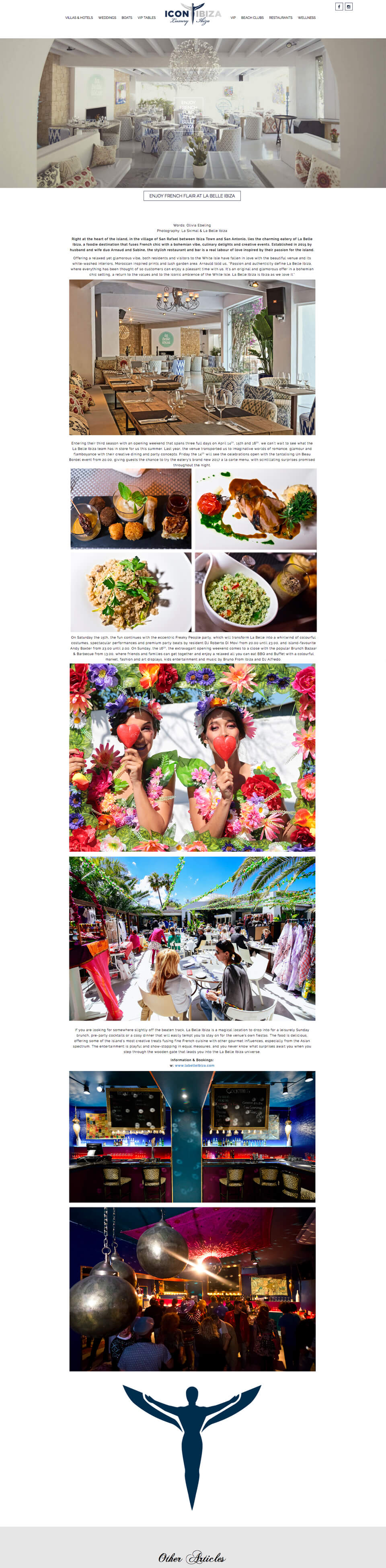Open the Restaurants page

click(x=281, y=18)
